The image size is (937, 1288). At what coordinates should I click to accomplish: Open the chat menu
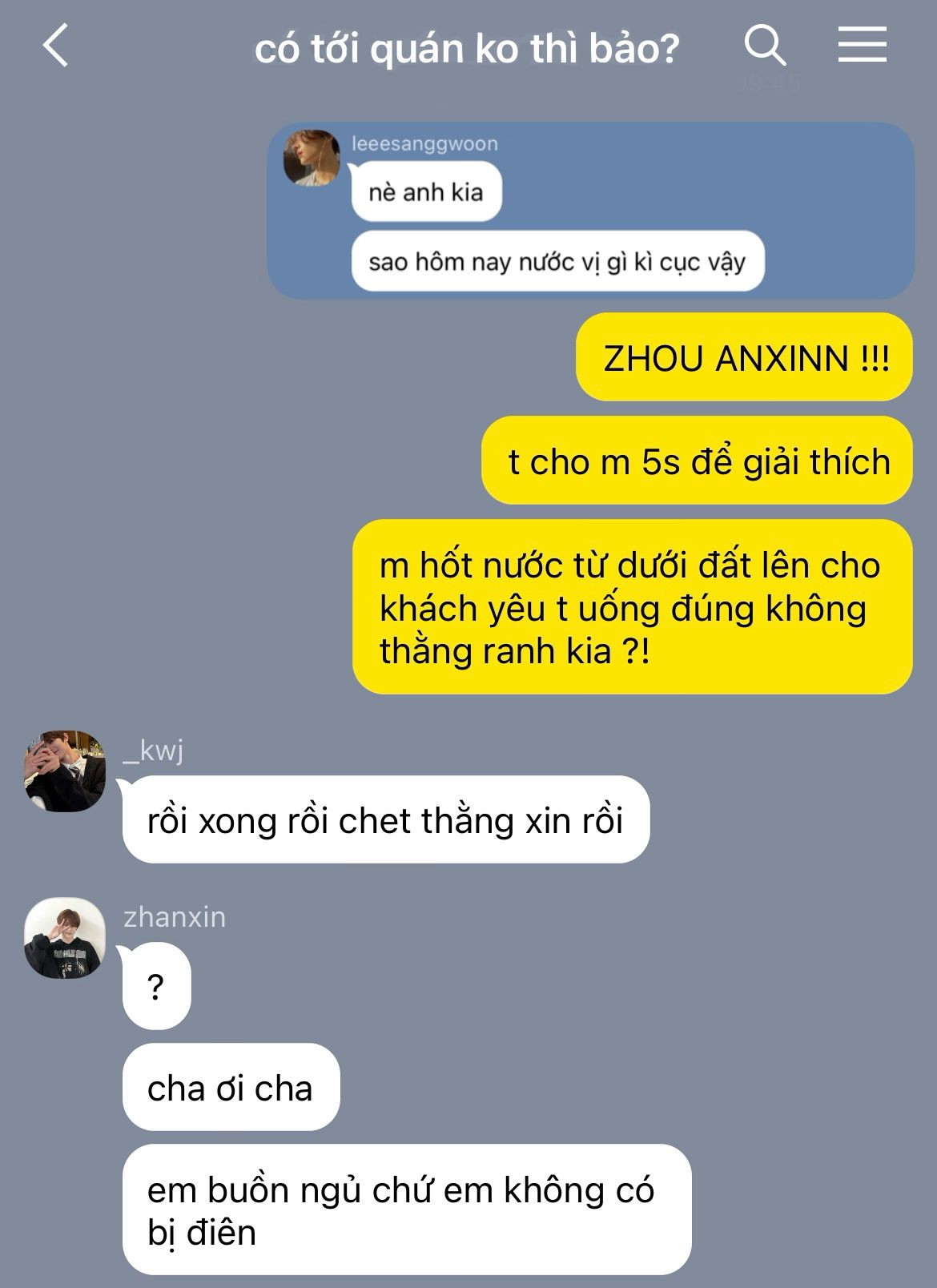coord(862,44)
